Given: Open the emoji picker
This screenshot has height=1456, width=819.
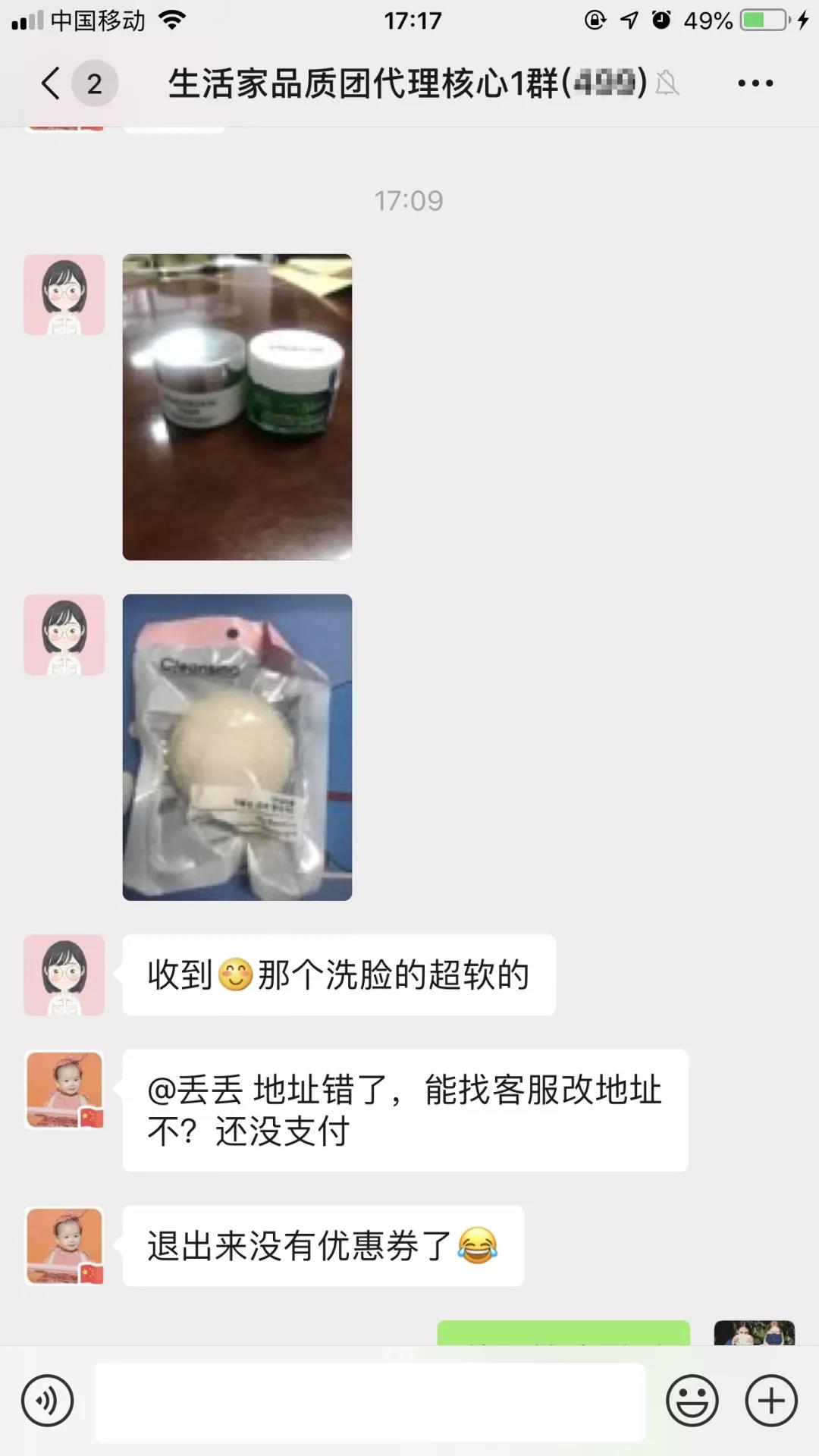Looking at the screenshot, I should [x=692, y=1401].
